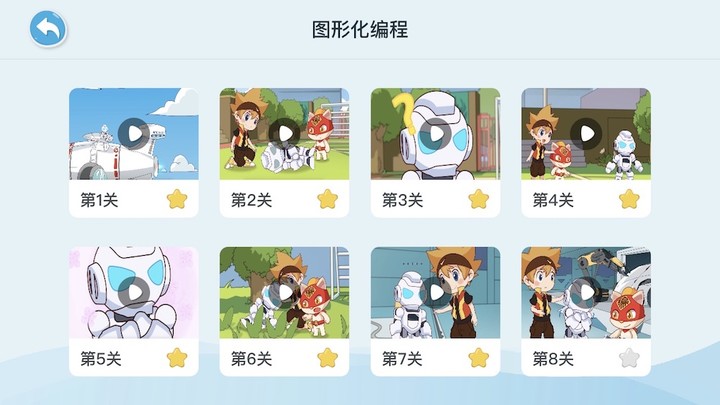Viewport: 720px width, 405px height.
Task: Play the unstarred 第8关 level
Action: (x=586, y=292)
